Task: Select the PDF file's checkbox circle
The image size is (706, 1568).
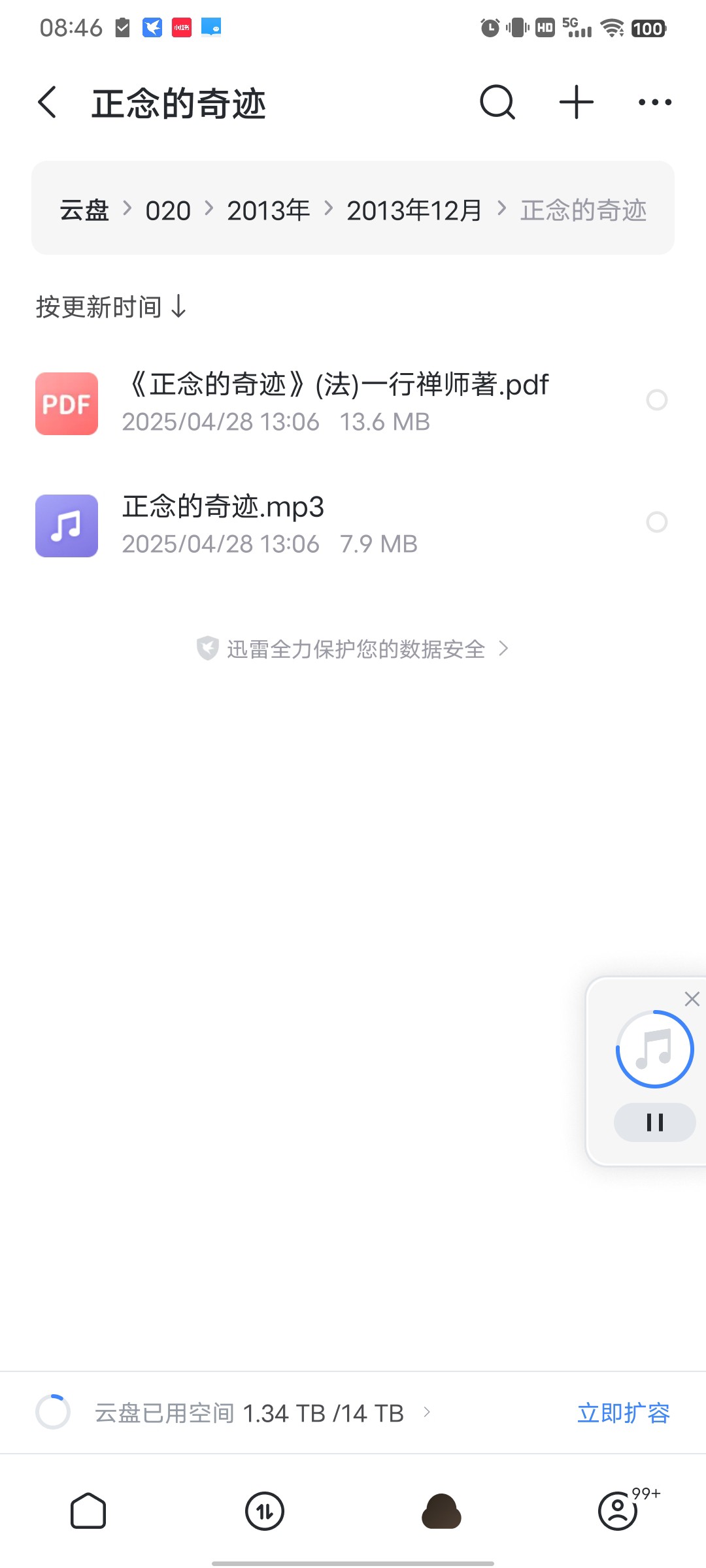Action: 656,400
